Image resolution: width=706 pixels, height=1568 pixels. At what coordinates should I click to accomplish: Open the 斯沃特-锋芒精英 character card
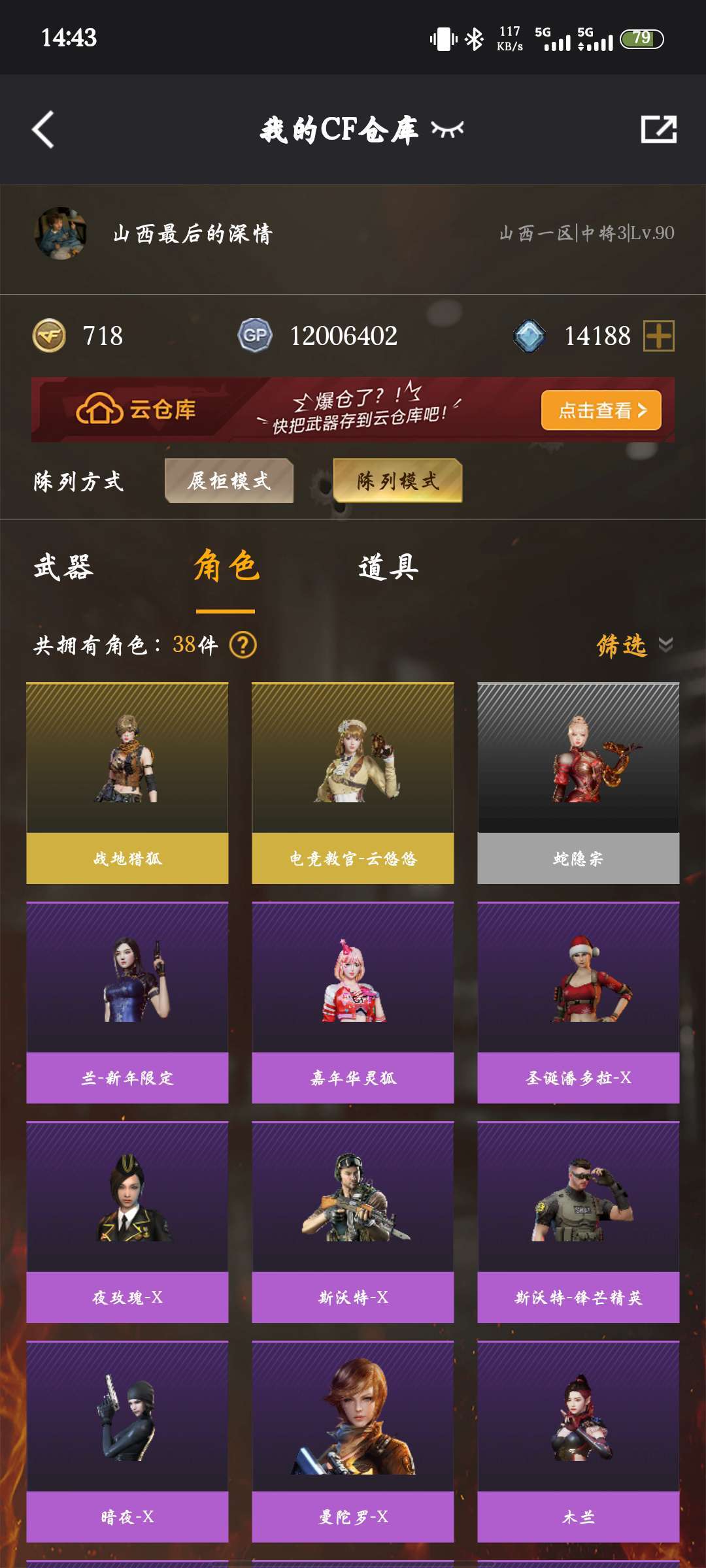[x=579, y=1222]
